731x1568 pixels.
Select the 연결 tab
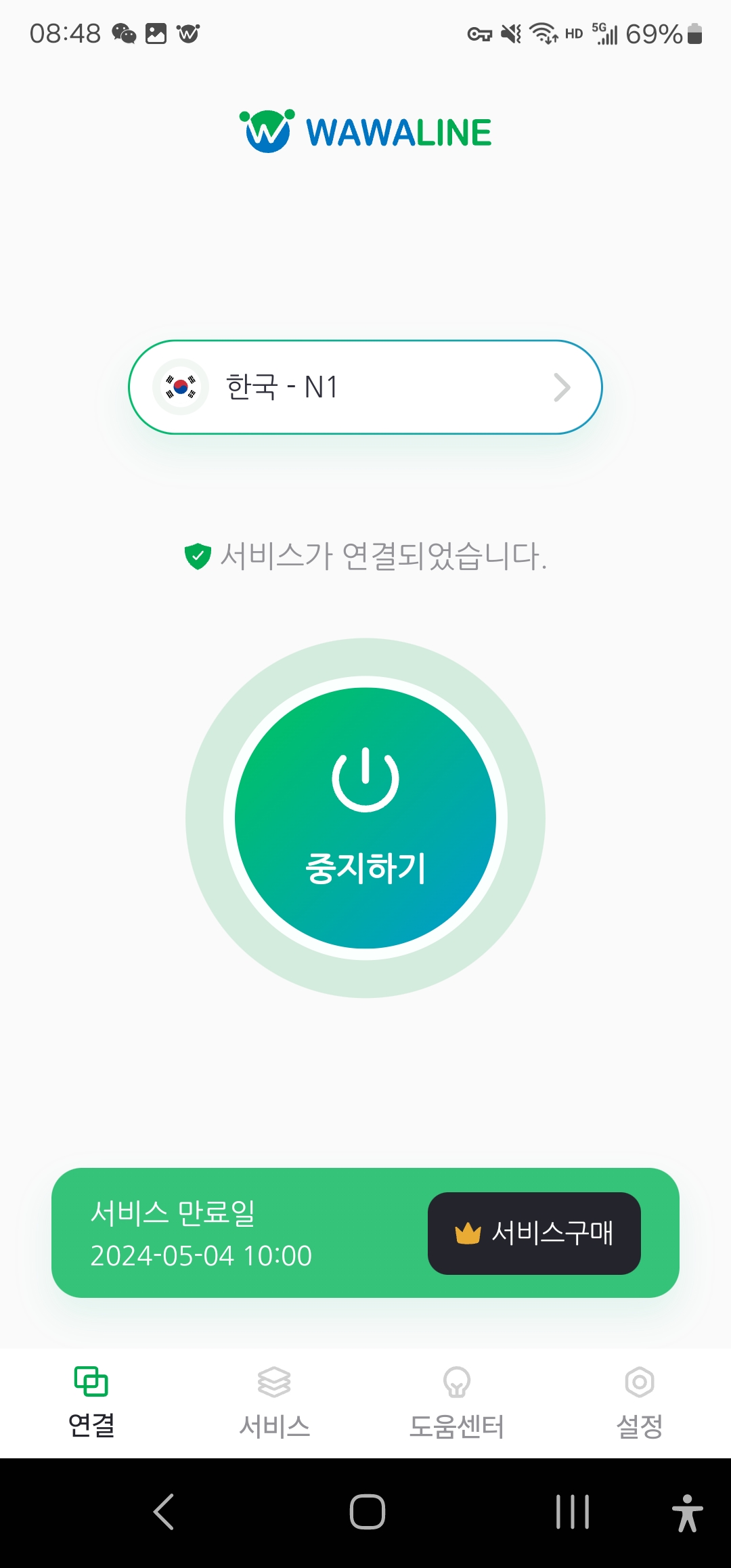pyautogui.click(x=91, y=1403)
